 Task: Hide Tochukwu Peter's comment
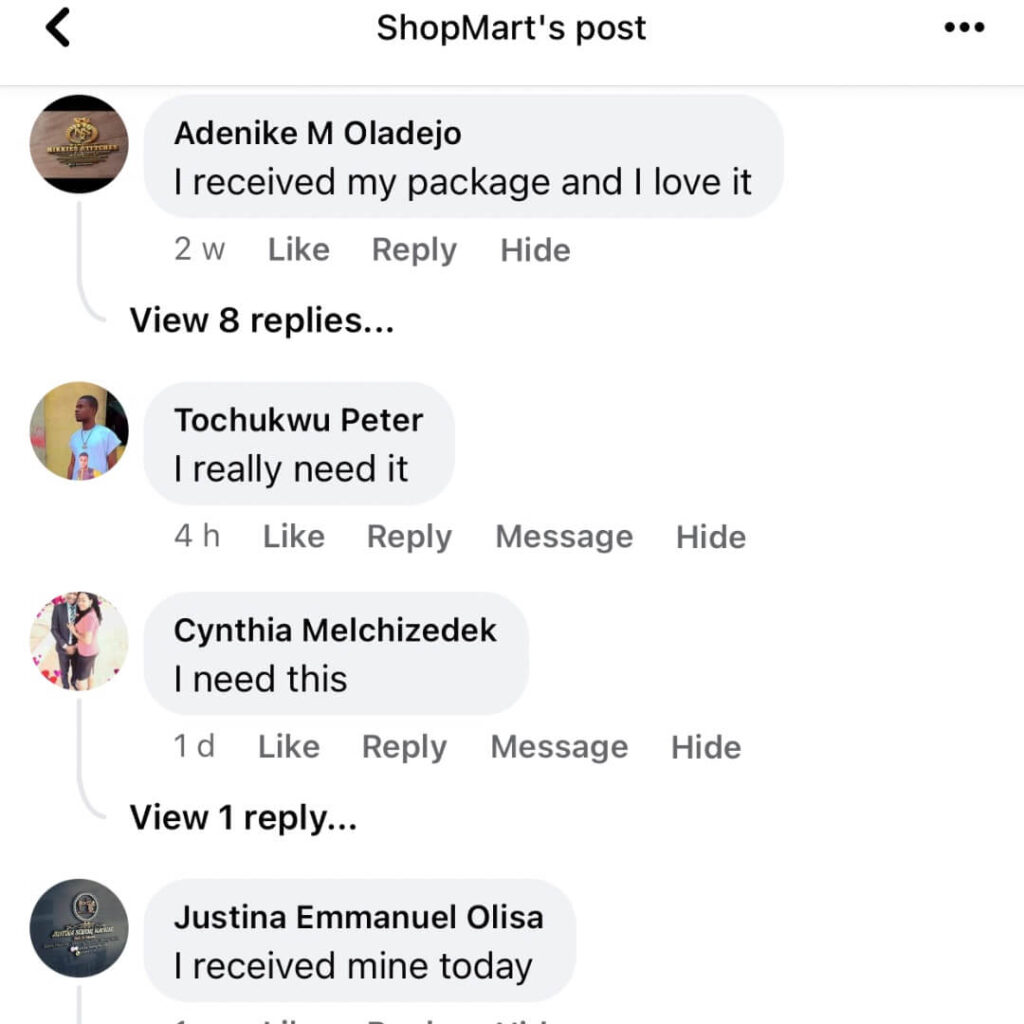click(x=711, y=537)
